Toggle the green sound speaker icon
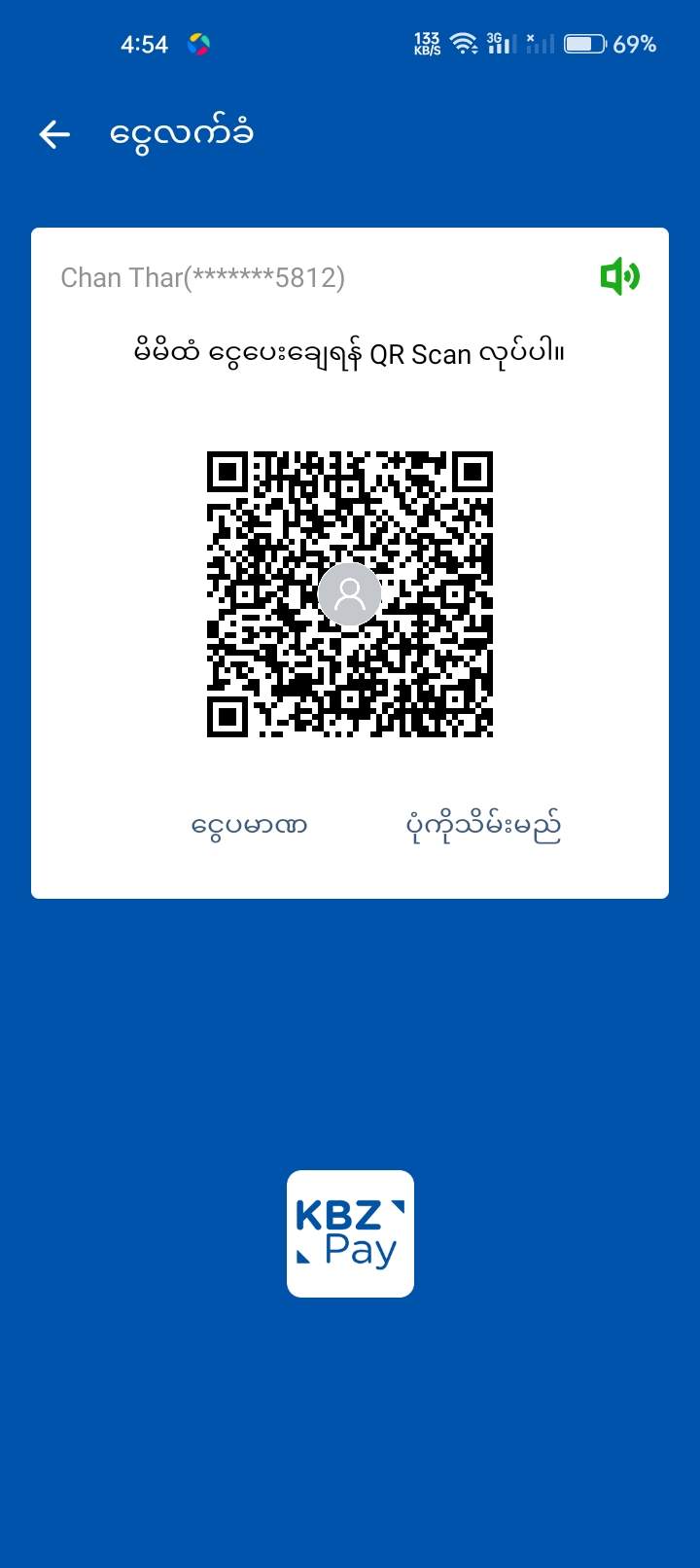Screen dimensions: 700x1568 (x=619, y=277)
